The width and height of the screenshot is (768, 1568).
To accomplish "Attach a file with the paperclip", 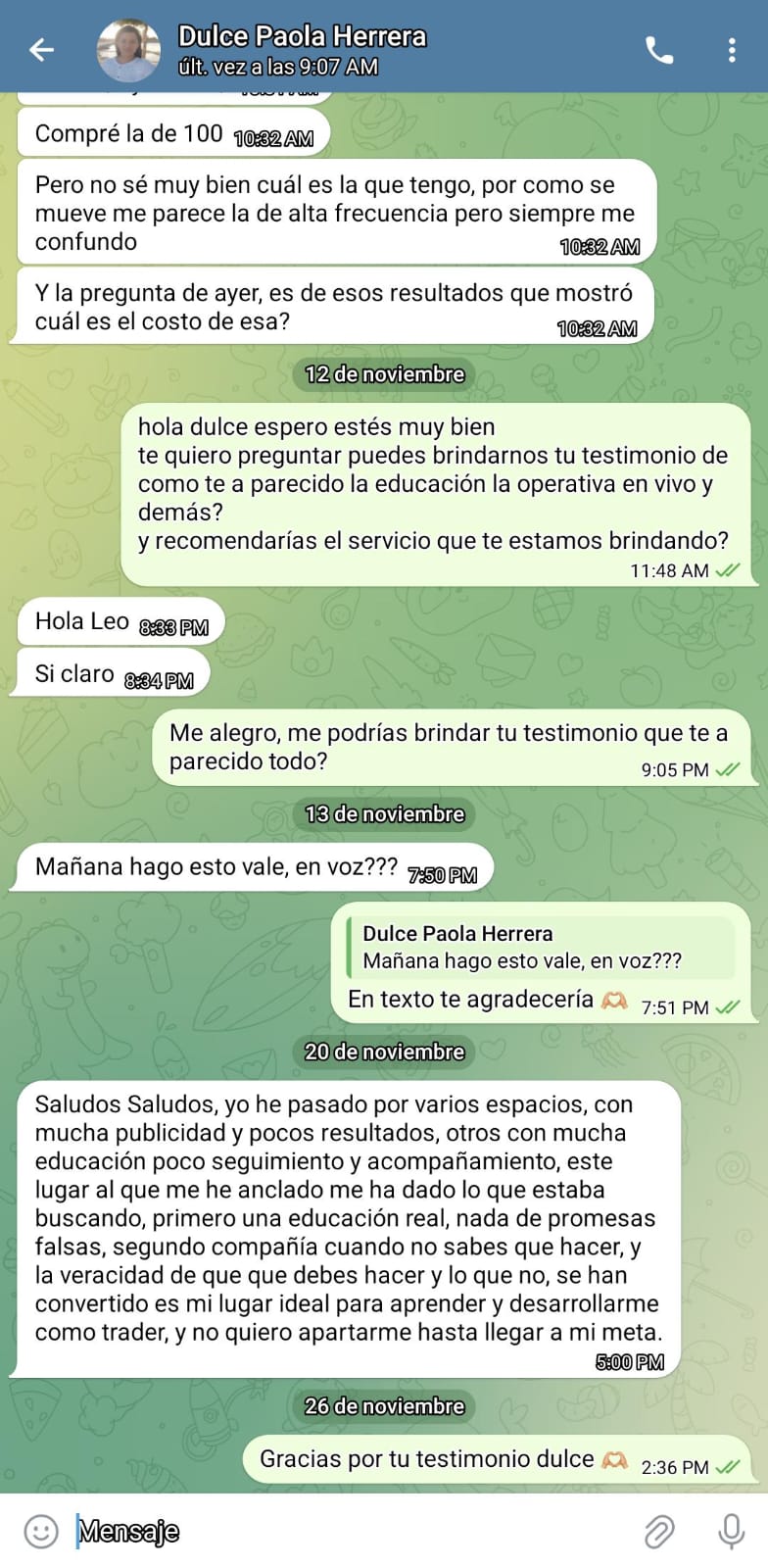I will (659, 1531).
